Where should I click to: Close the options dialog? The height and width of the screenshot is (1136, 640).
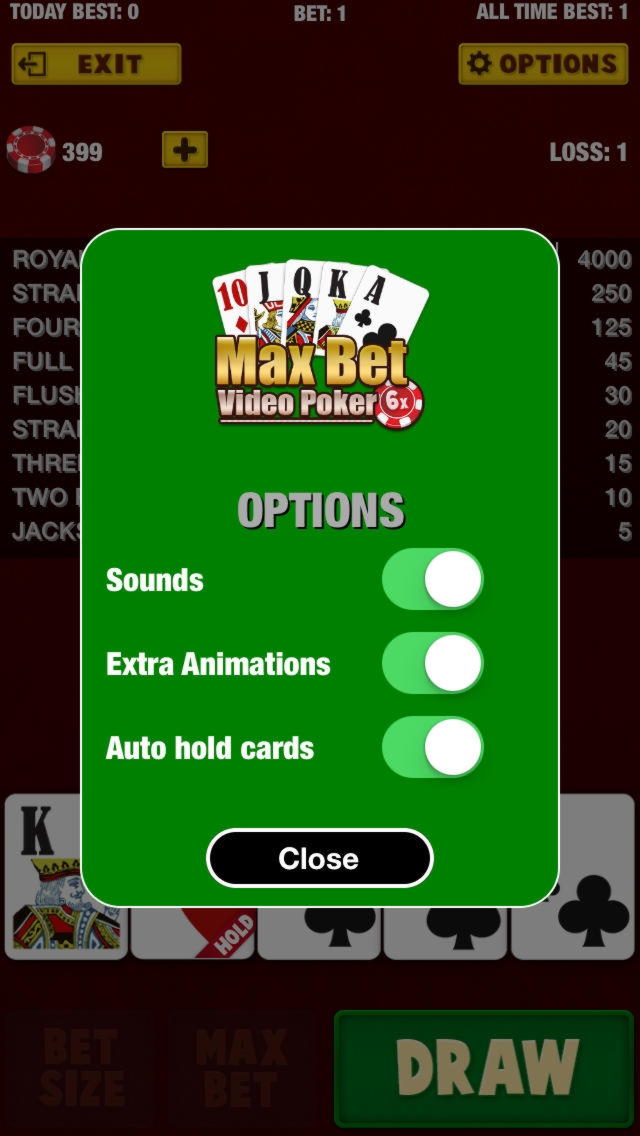pos(319,858)
